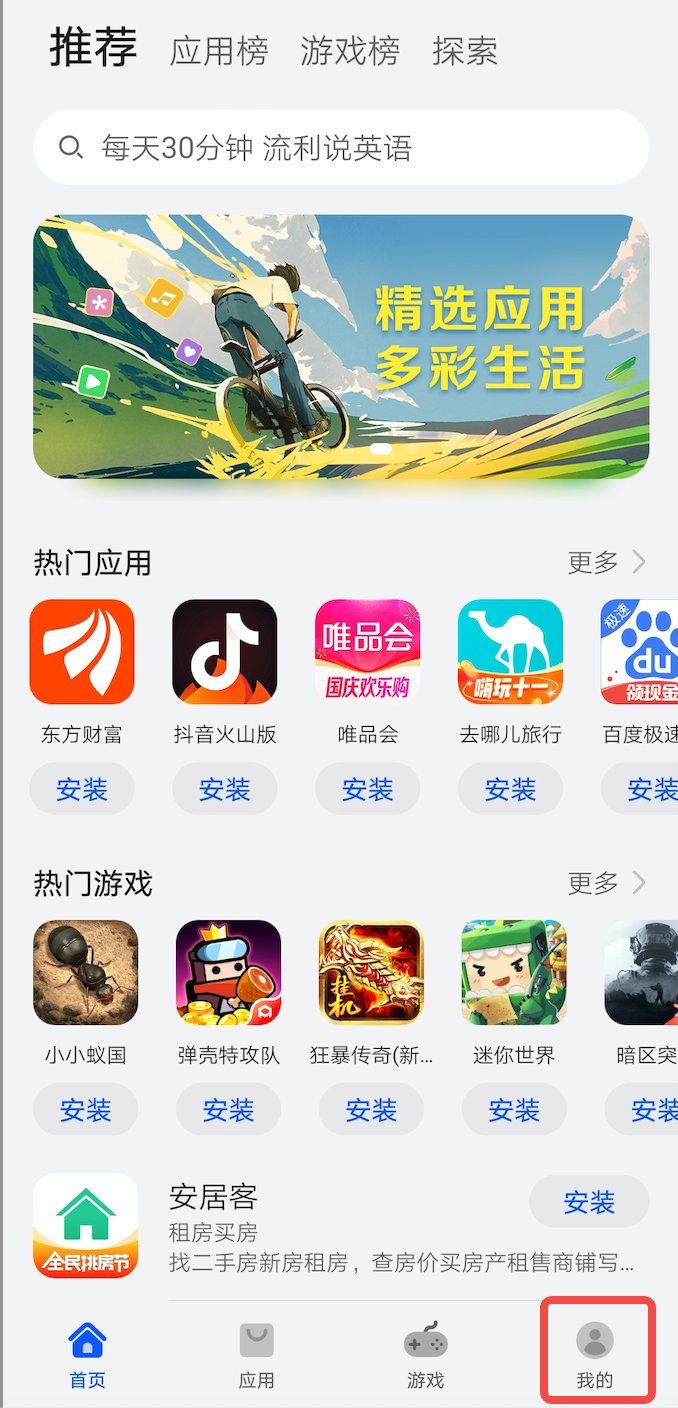The width and height of the screenshot is (678, 1408).
Task: Open the search box for 流利说英语
Action: pyautogui.click(x=340, y=148)
